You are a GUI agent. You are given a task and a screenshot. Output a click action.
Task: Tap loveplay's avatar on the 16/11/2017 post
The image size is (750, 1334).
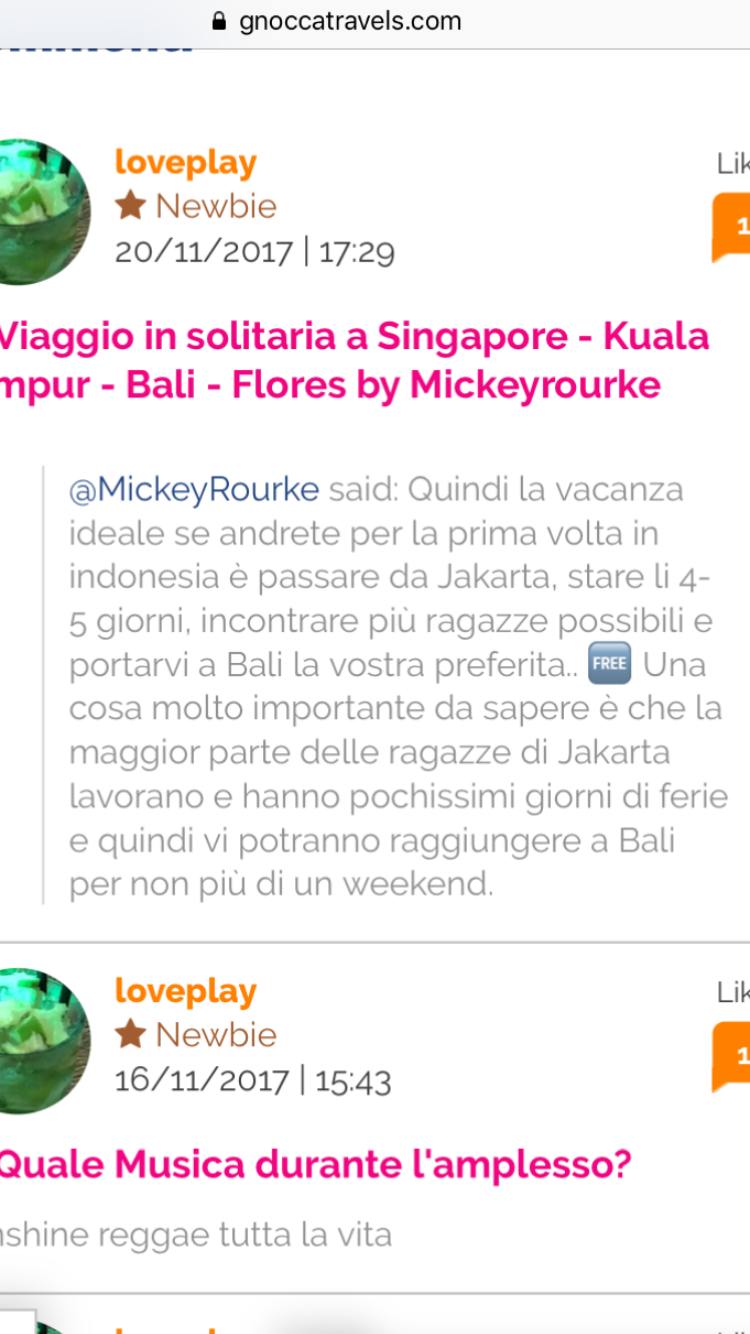(x=42, y=1041)
